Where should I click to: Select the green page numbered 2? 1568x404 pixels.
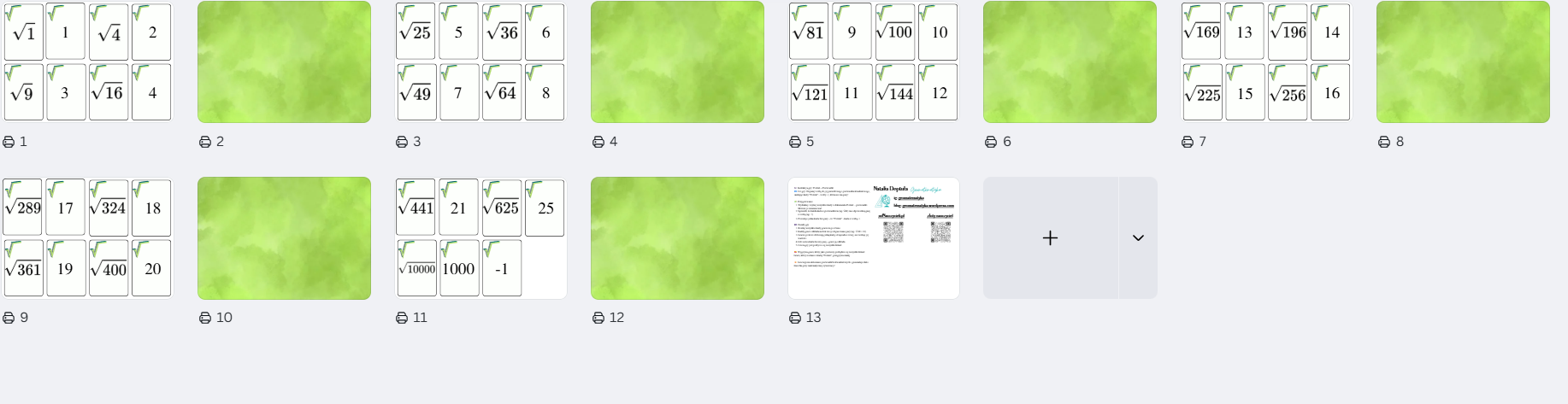[284, 61]
